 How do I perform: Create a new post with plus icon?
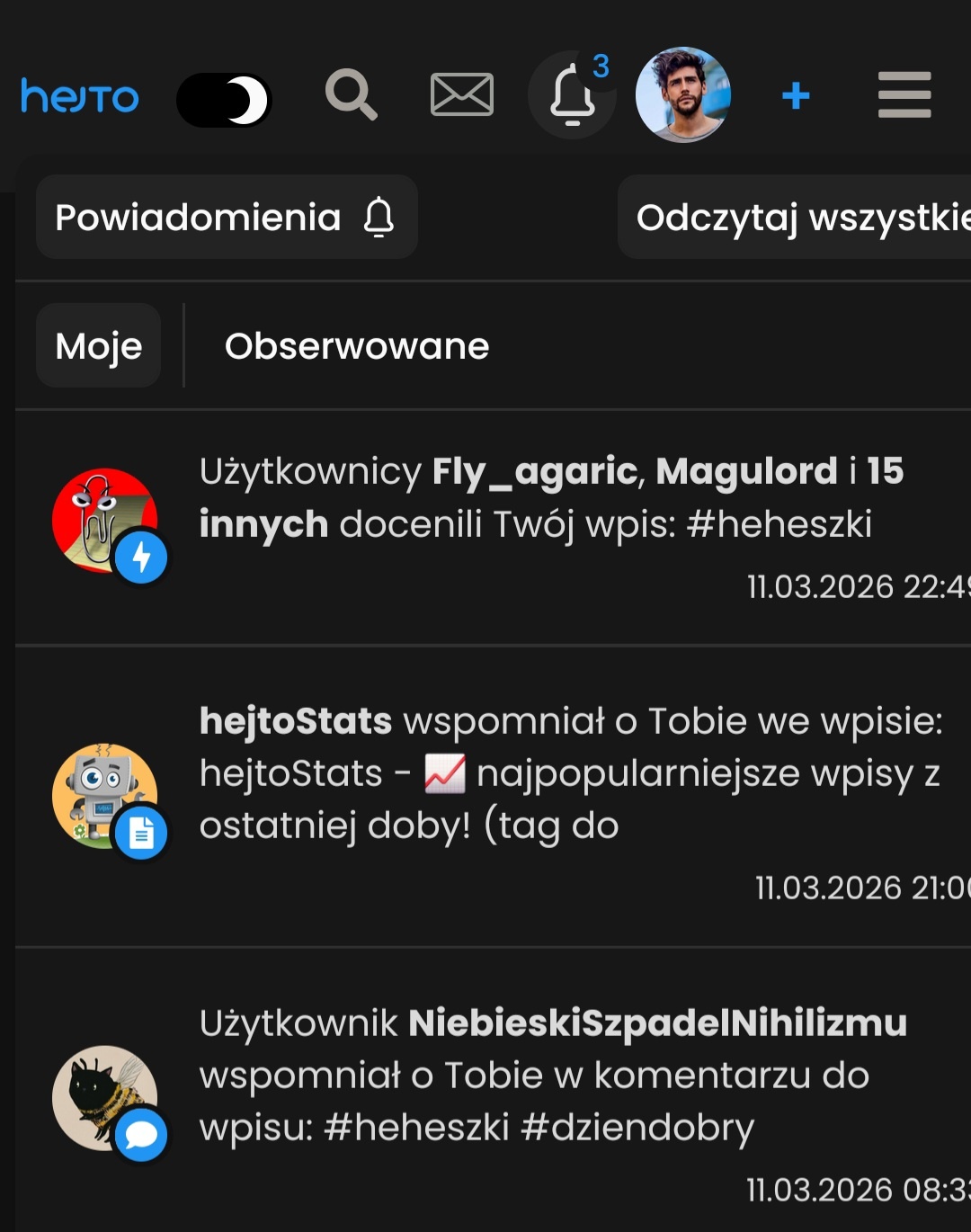pos(796,95)
